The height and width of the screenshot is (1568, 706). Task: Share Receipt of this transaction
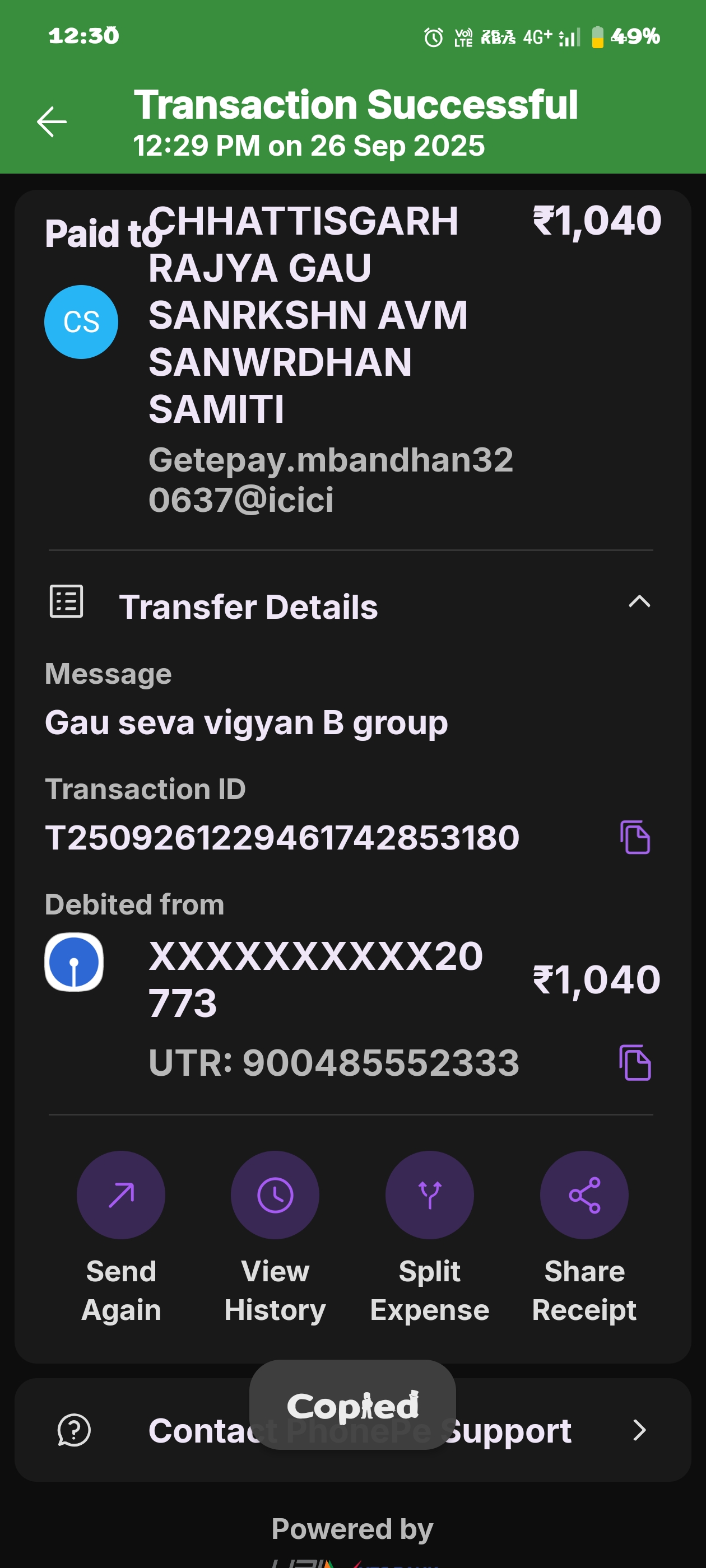click(x=584, y=1195)
